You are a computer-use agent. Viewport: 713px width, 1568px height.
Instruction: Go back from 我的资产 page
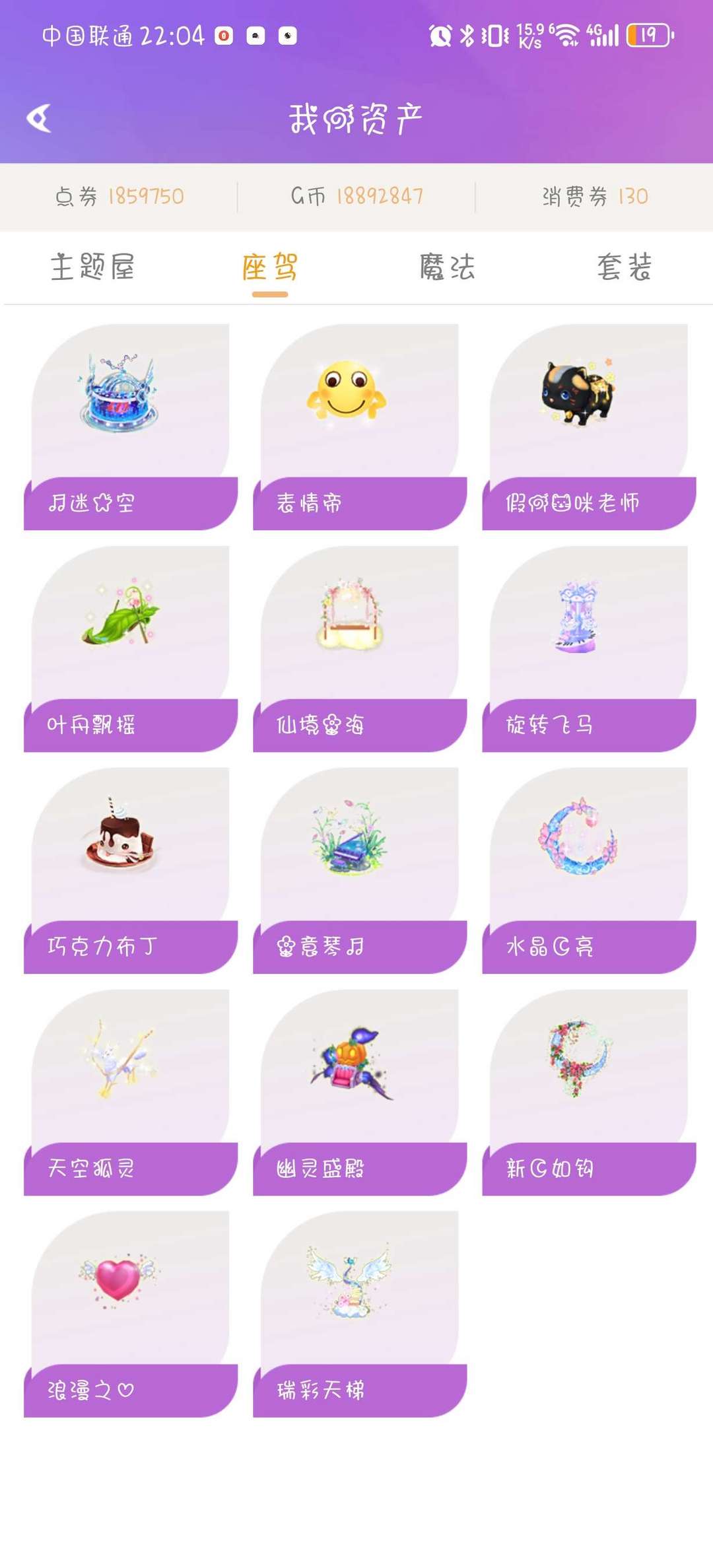coord(39,119)
